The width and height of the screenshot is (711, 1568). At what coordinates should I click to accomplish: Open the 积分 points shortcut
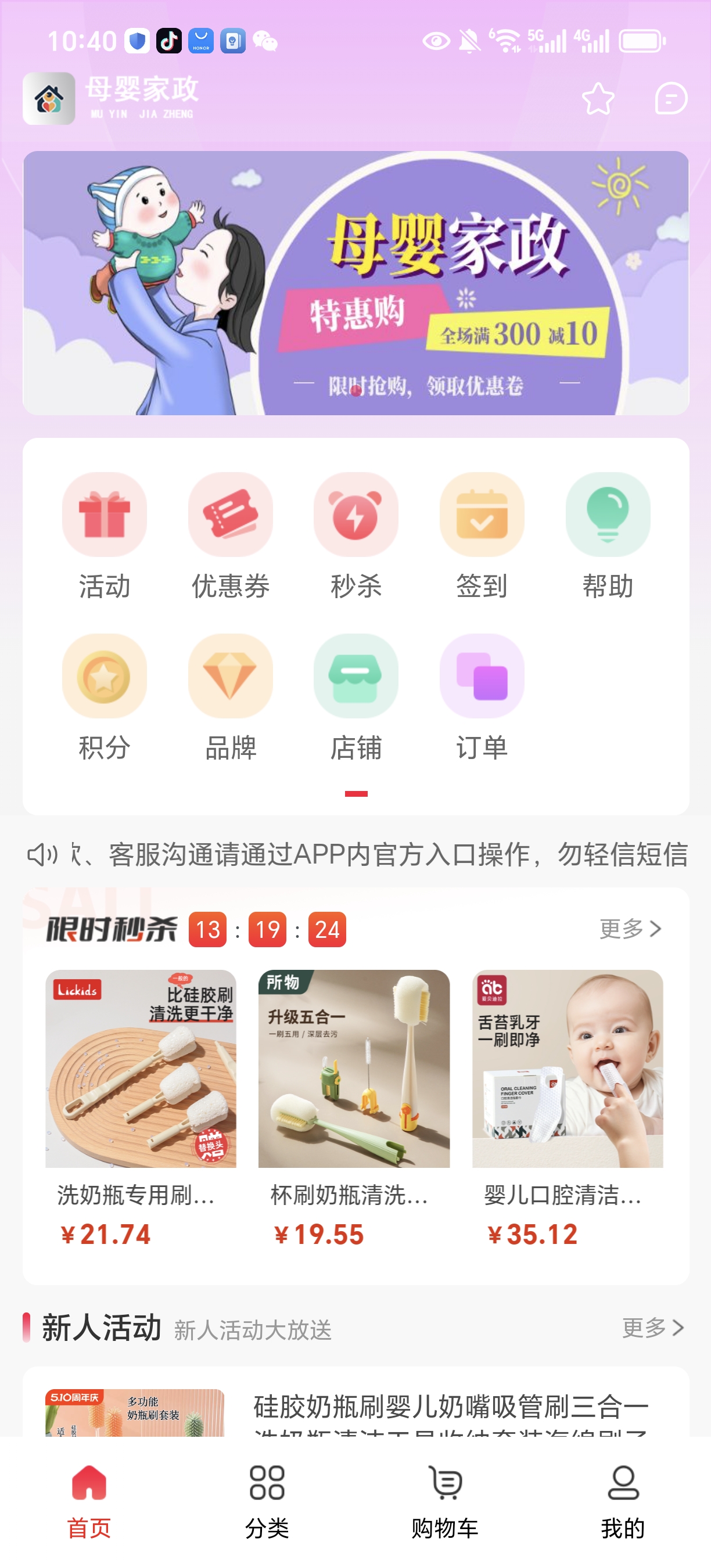(x=104, y=697)
